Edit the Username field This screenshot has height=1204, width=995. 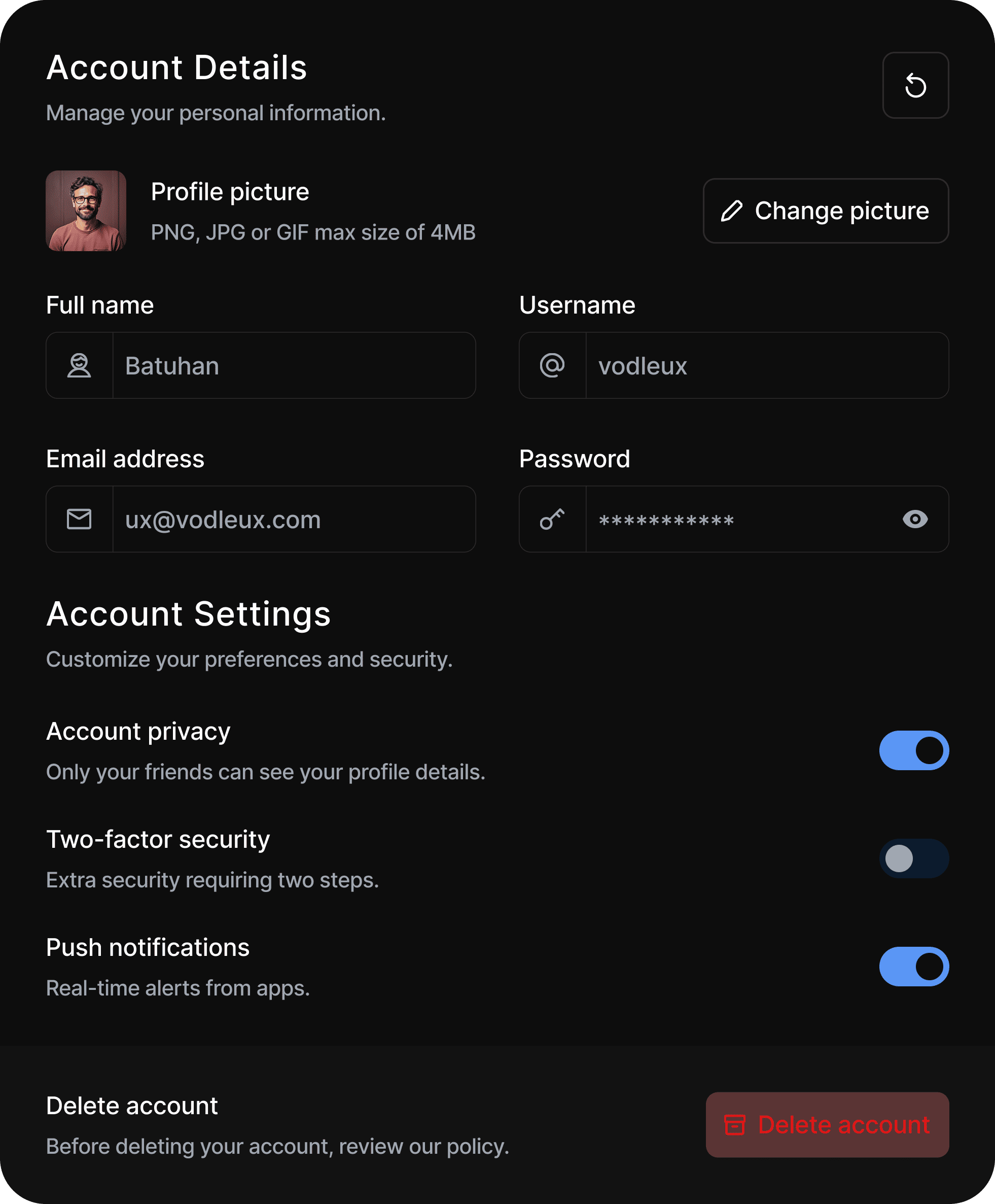coord(765,366)
